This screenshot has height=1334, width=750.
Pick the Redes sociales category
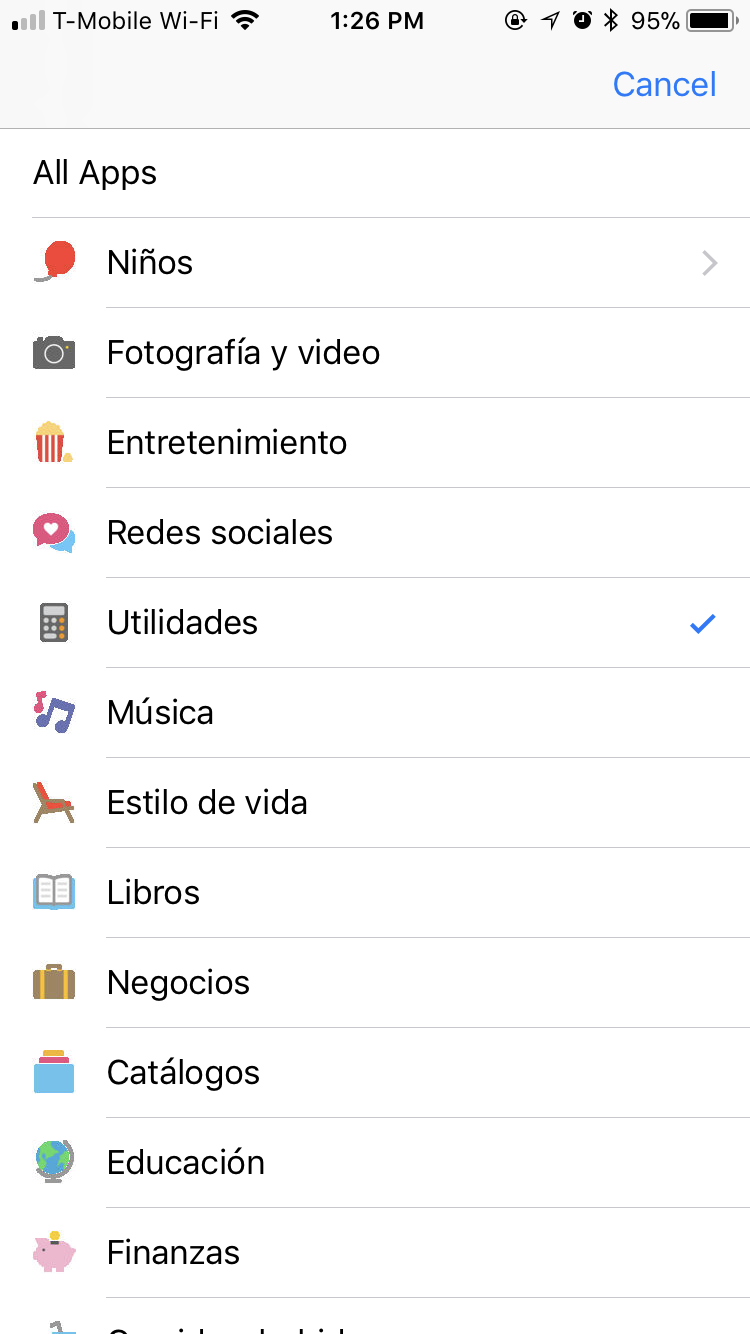coord(375,533)
